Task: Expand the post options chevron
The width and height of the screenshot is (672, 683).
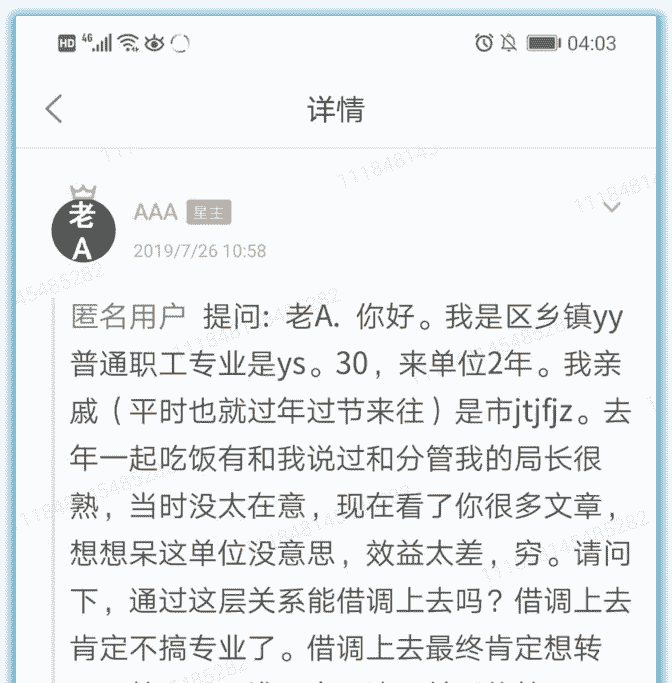Action: pyautogui.click(x=612, y=208)
